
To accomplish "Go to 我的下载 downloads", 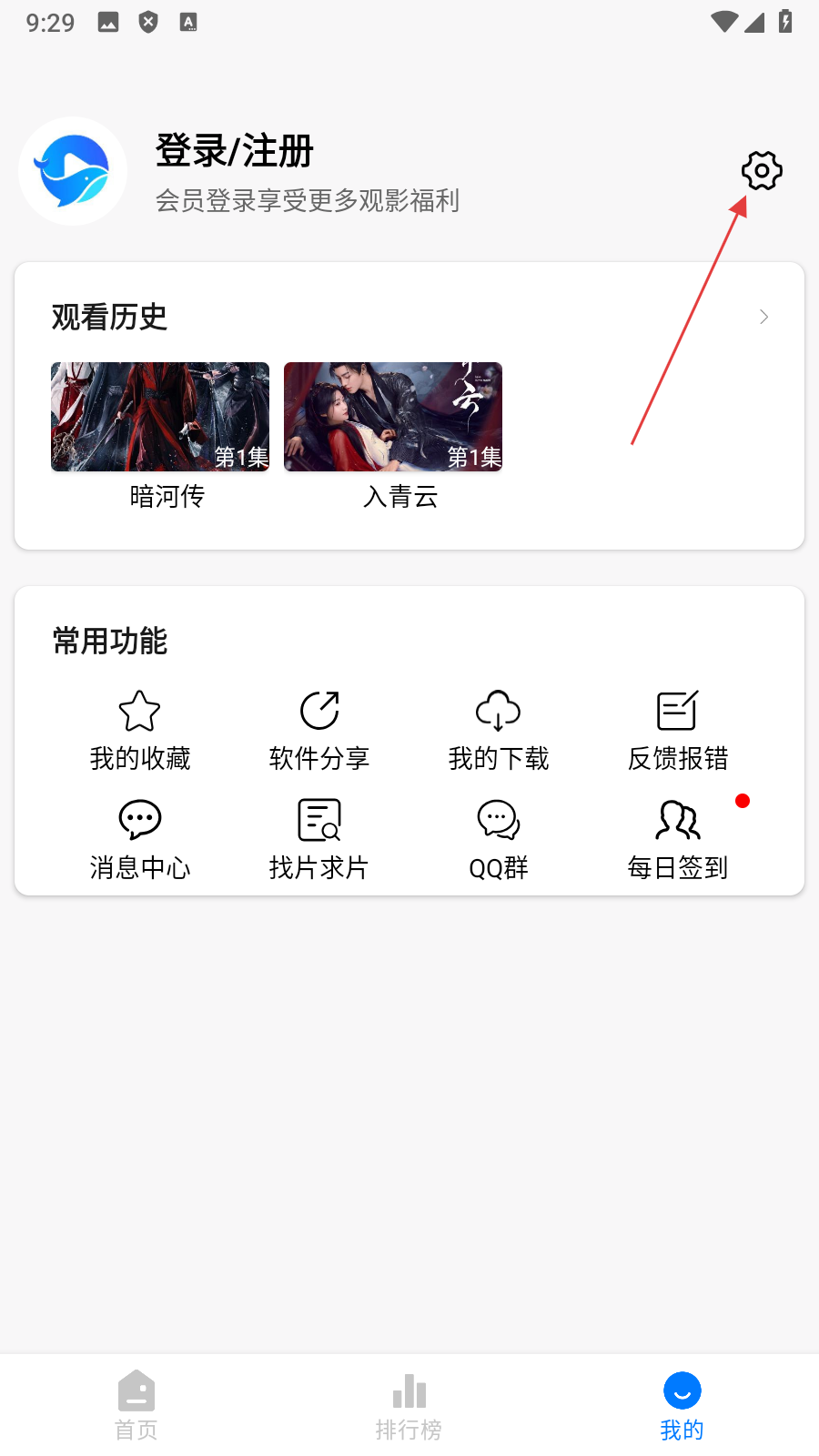I will pyautogui.click(x=499, y=730).
